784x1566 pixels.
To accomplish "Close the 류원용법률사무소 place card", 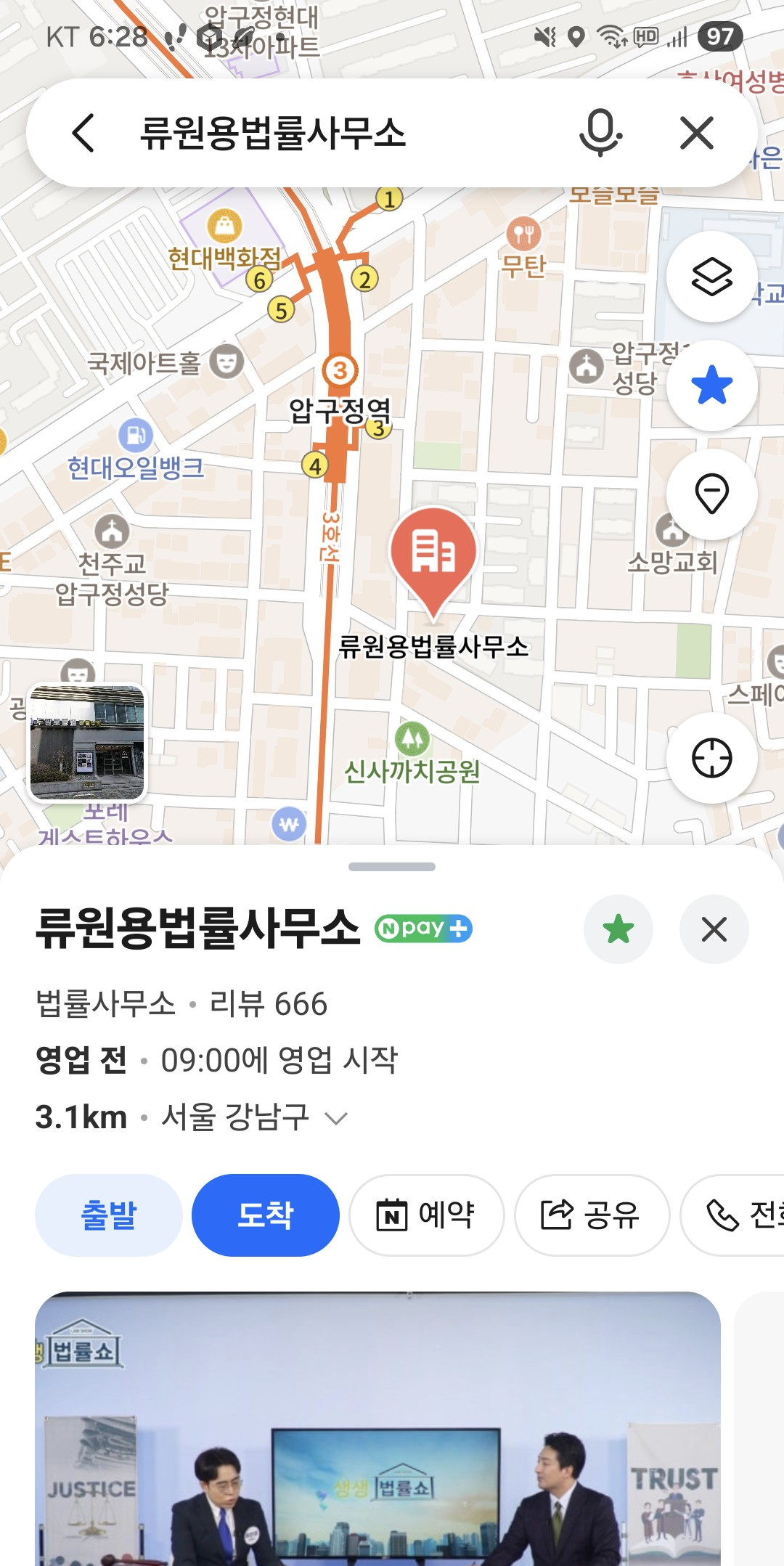I will coord(714,929).
